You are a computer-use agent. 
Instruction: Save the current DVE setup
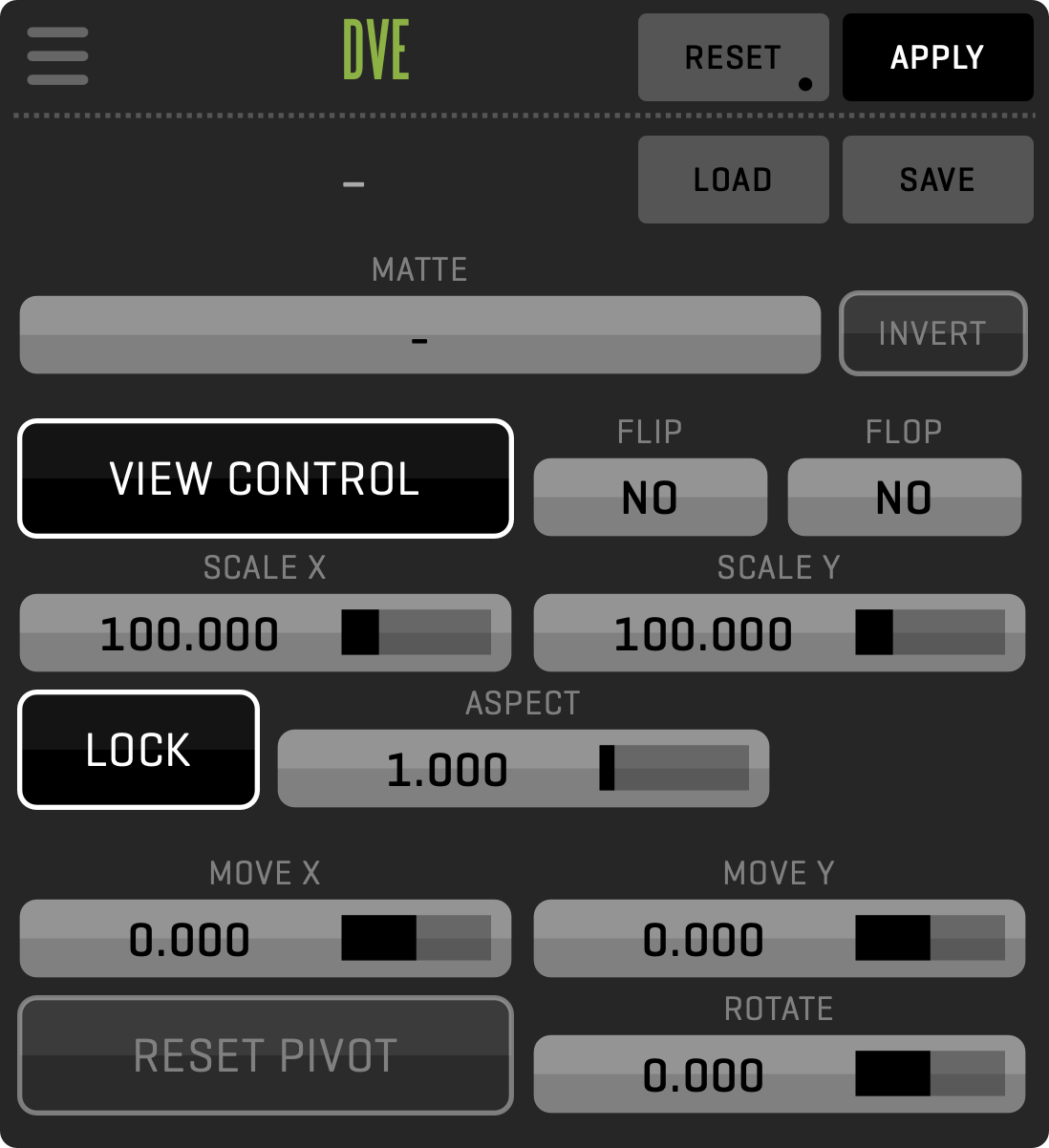[937, 180]
